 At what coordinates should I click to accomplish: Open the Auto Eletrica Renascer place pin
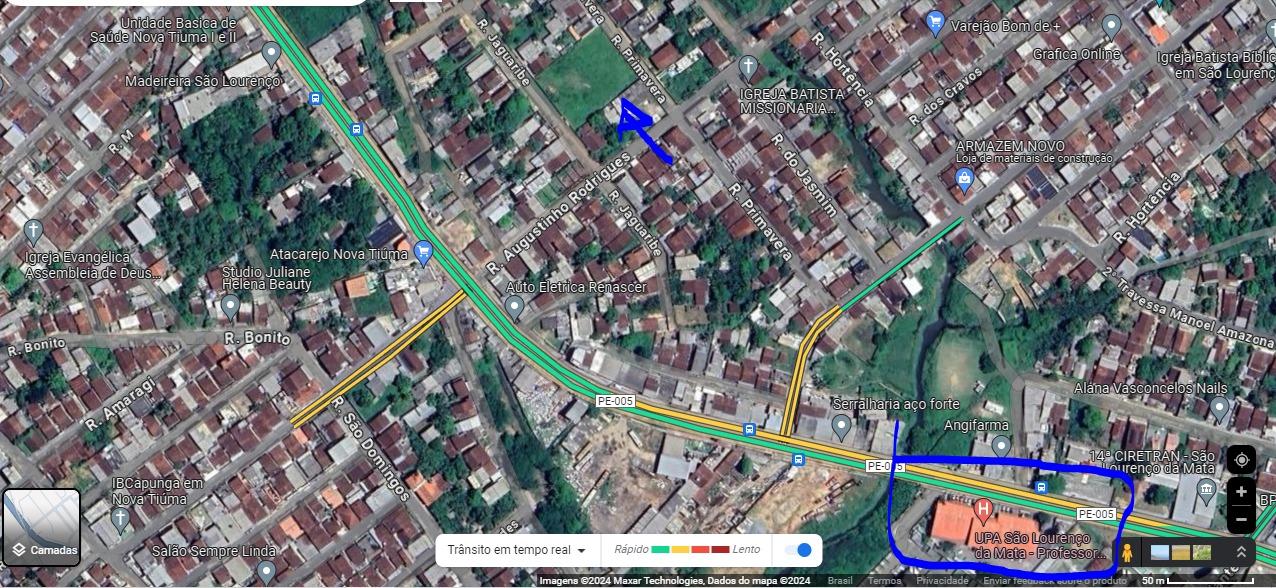coord(515,306)
